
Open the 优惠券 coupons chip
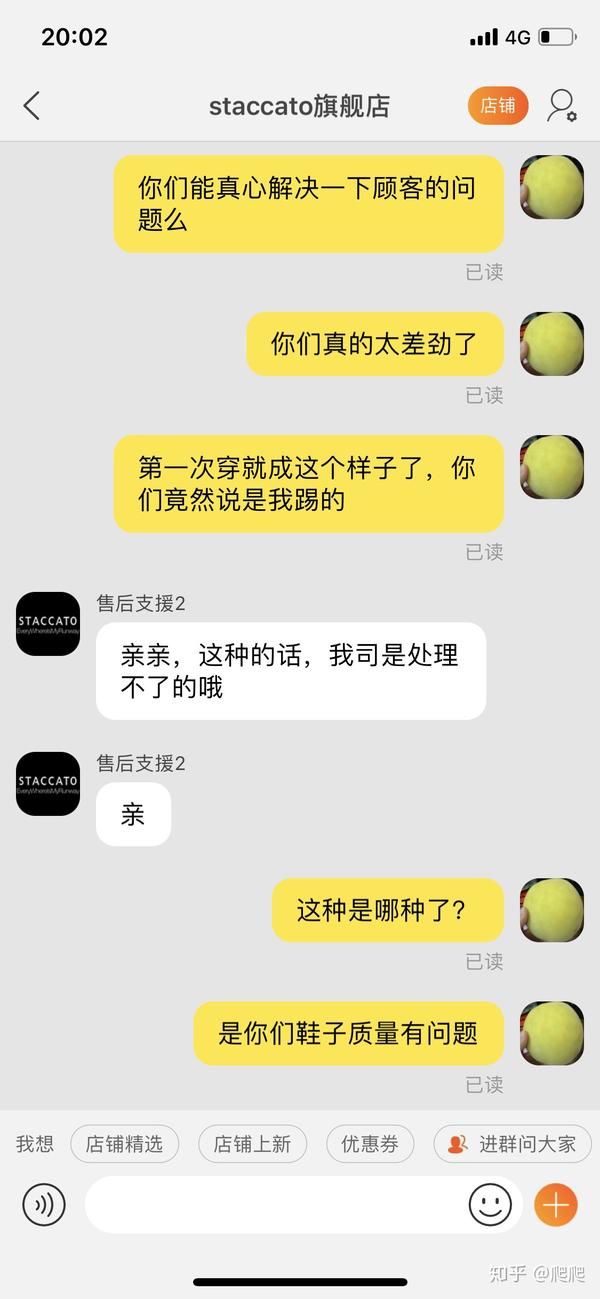(x=370, y=1144)
